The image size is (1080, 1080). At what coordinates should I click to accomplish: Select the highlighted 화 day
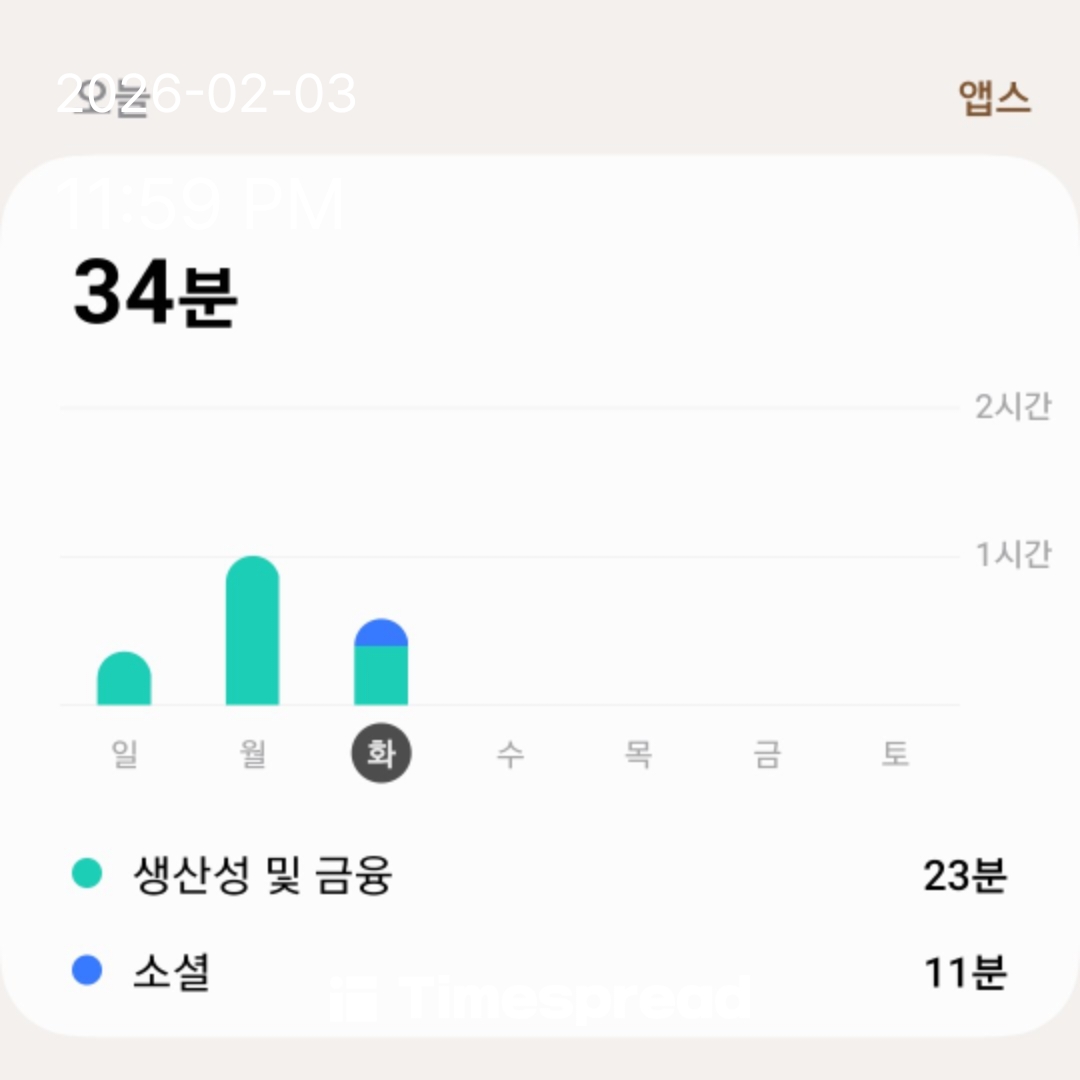tap(381, 753)
